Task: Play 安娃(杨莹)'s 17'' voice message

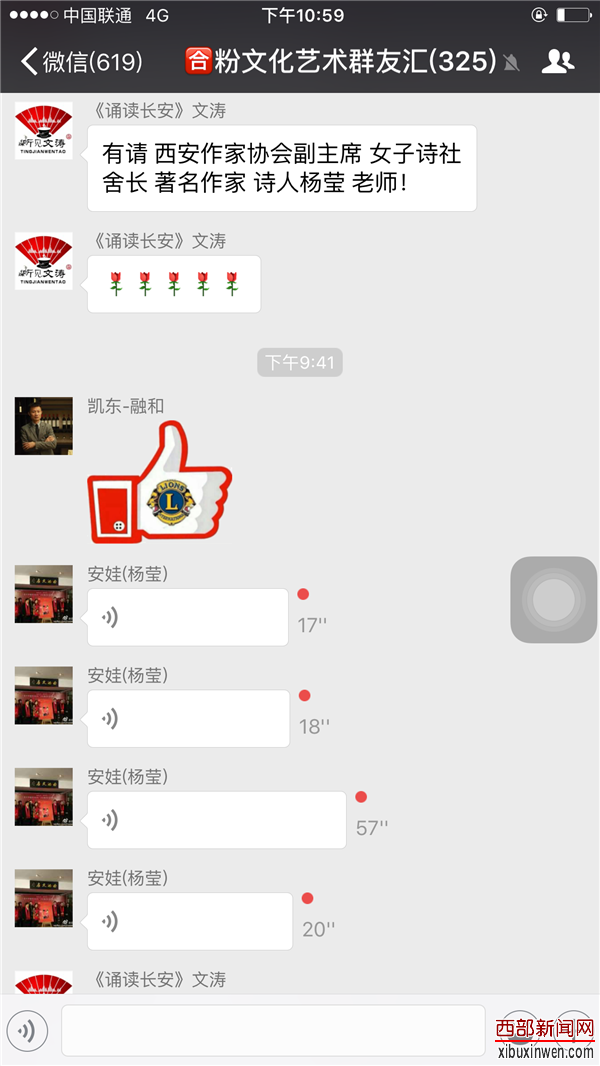Action: [188, 617]
